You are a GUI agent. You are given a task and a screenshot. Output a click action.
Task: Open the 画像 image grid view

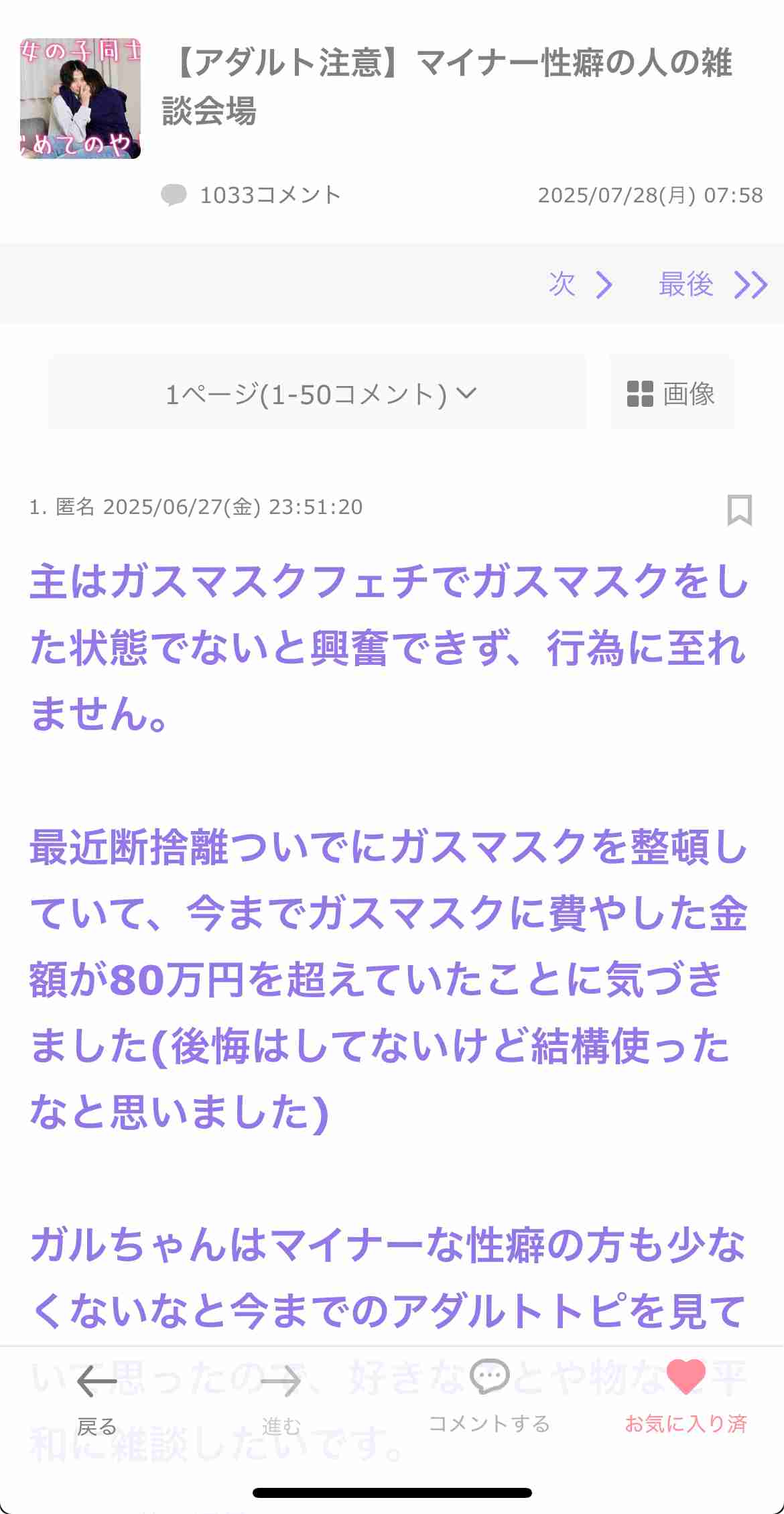point(671,393)
